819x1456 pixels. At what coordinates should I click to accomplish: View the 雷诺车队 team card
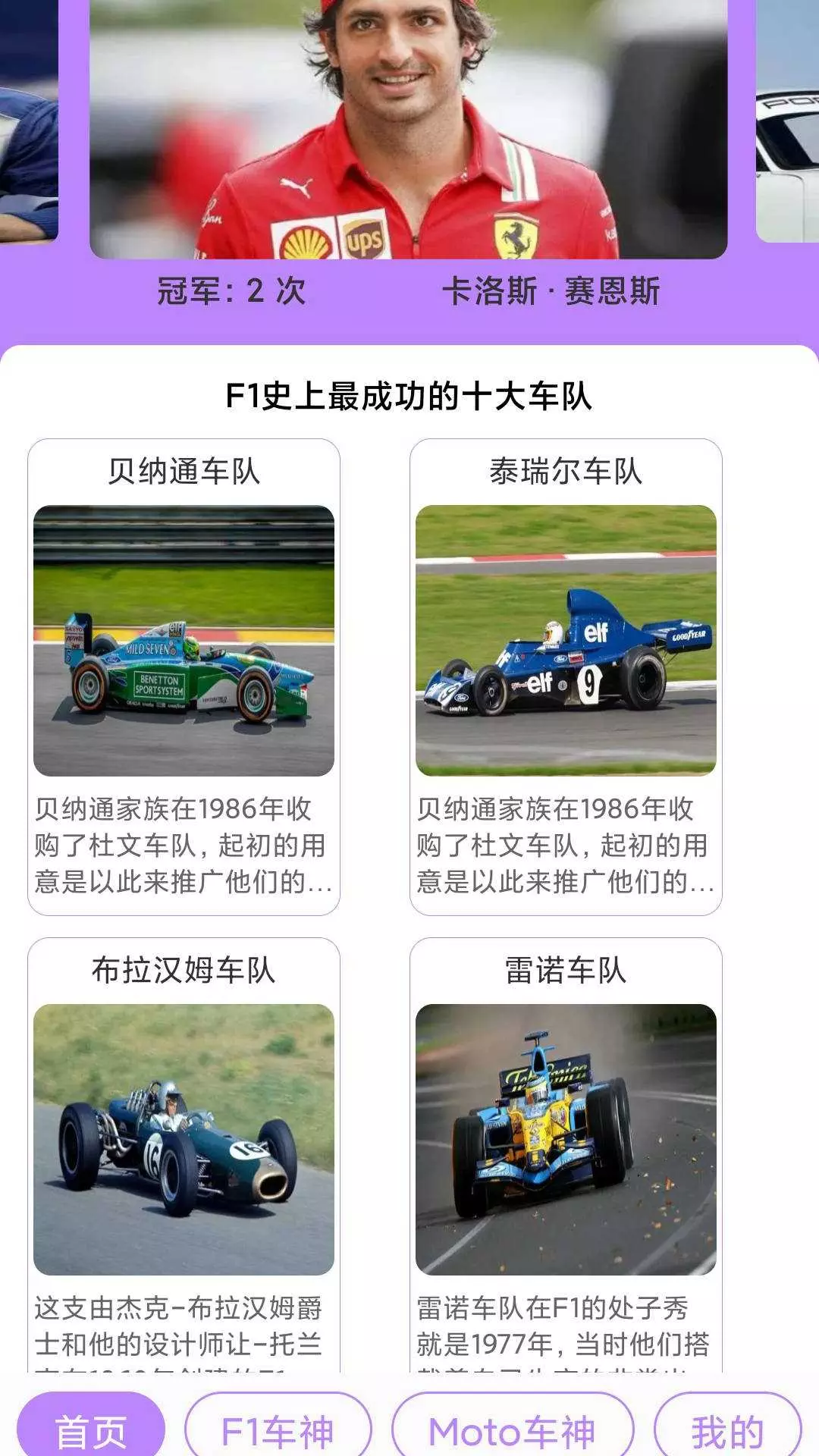click(566, 1155)
